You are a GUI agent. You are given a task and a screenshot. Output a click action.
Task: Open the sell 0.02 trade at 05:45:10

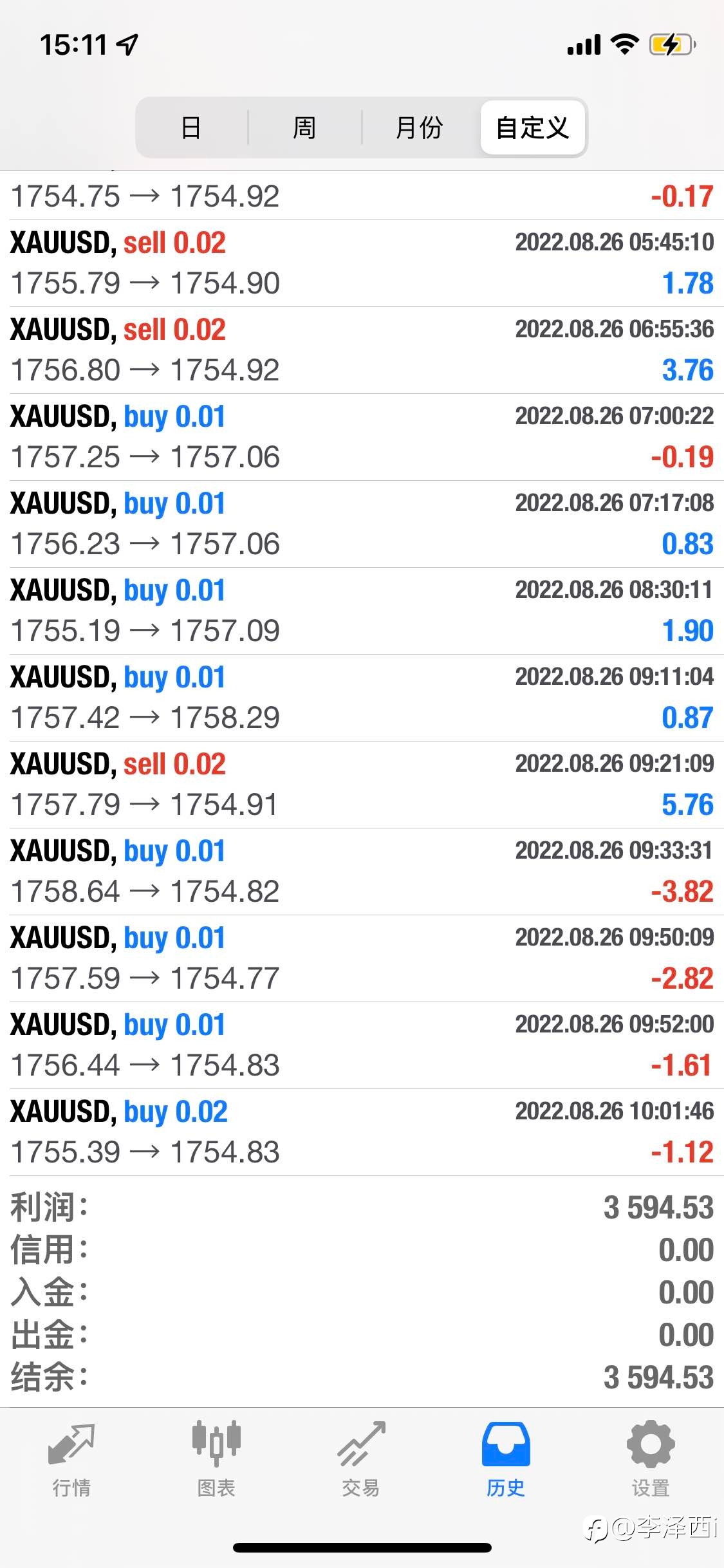coord(362,263)
